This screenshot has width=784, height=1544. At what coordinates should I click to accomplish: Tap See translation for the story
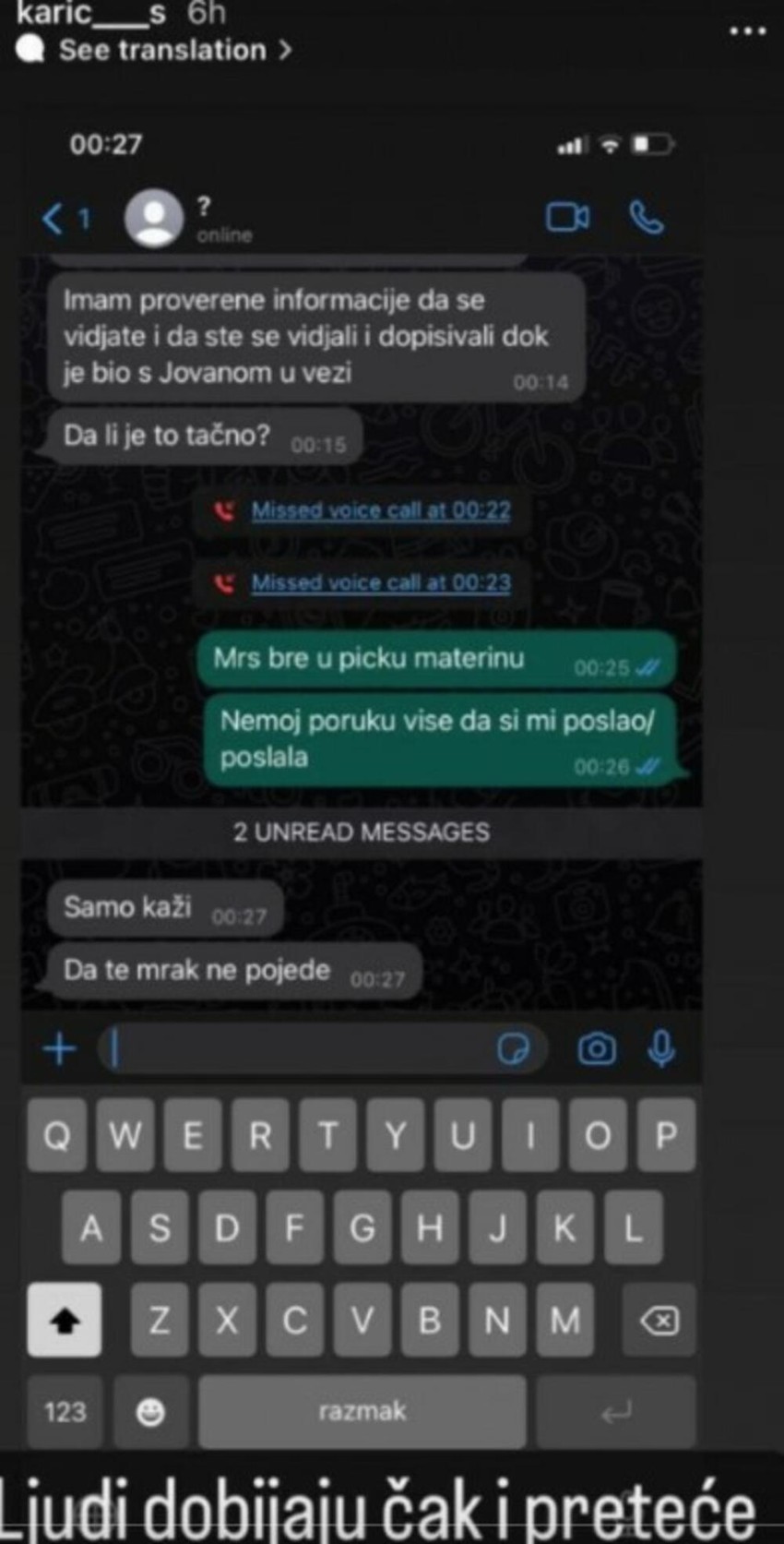point(164,50)
